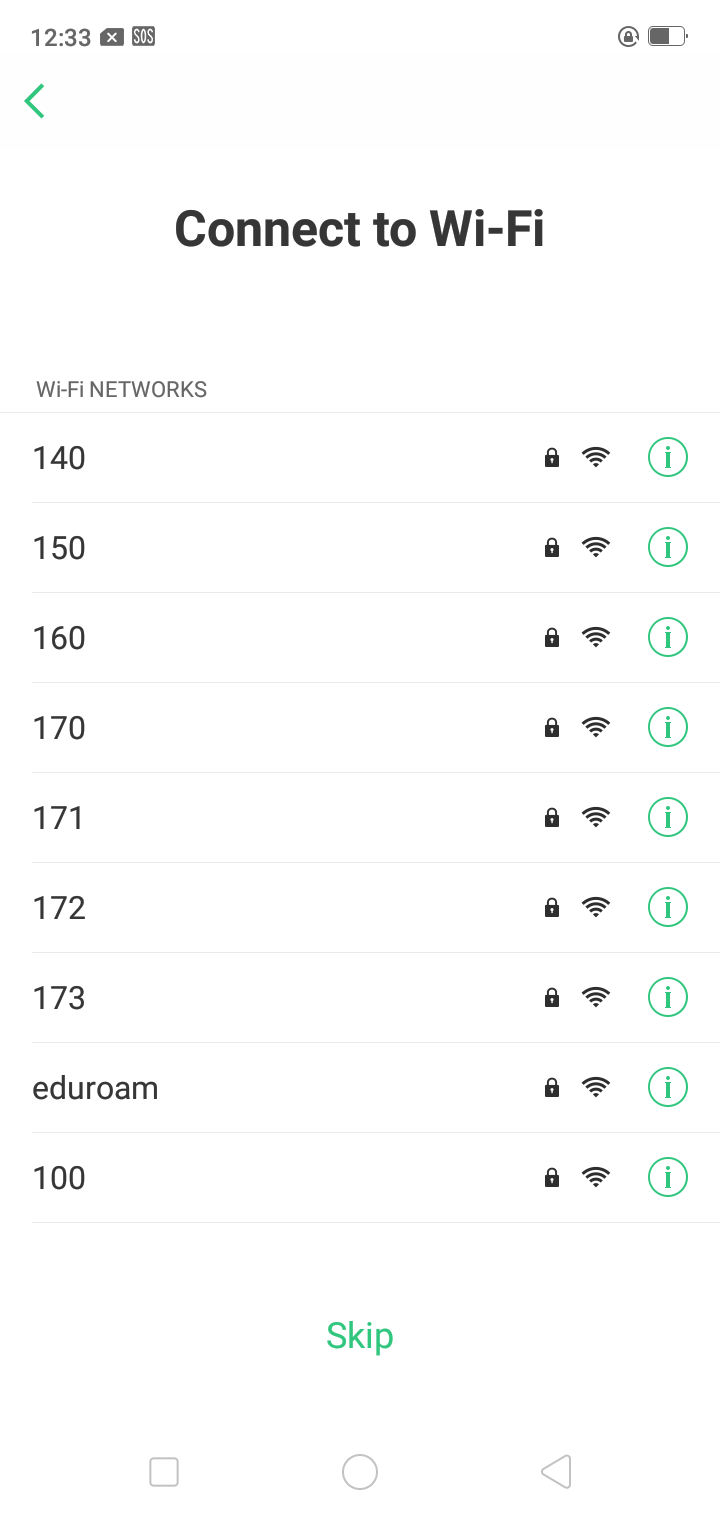
Task: Open details for network 173
Action: 668,998
